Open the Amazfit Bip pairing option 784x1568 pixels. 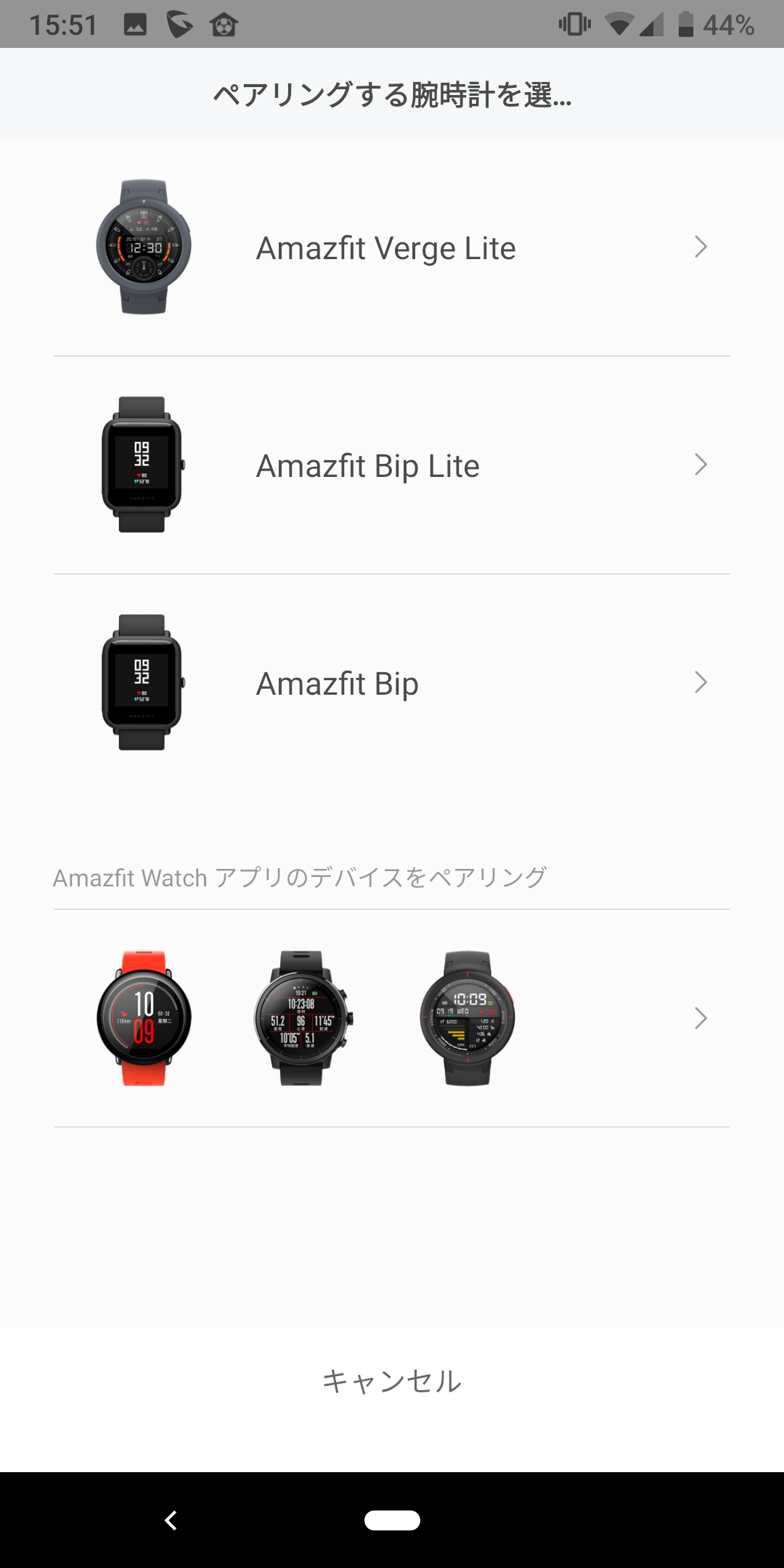(392, 683)
